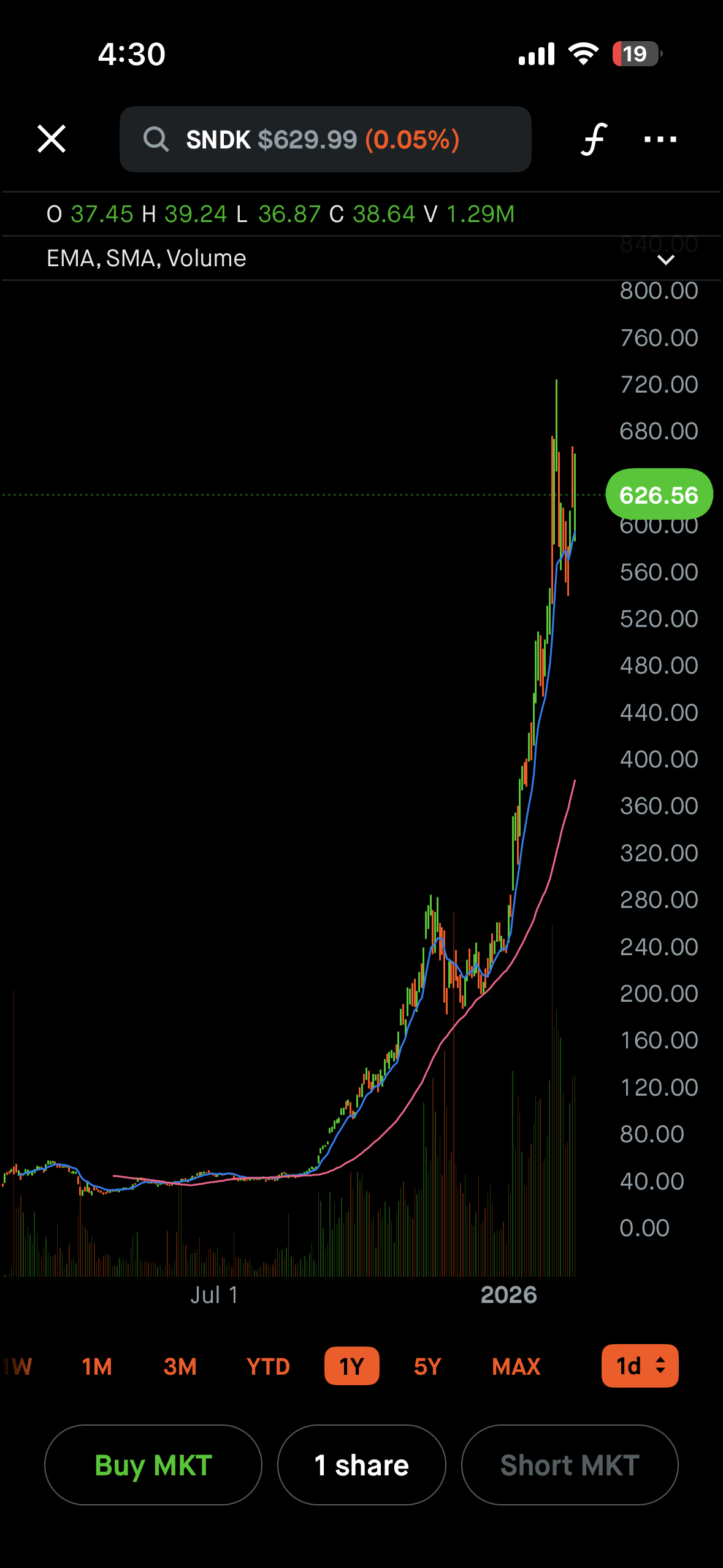Show the 5Y chart range
Viewport: 723px width, 1568px height.
tap(427, 1366)
